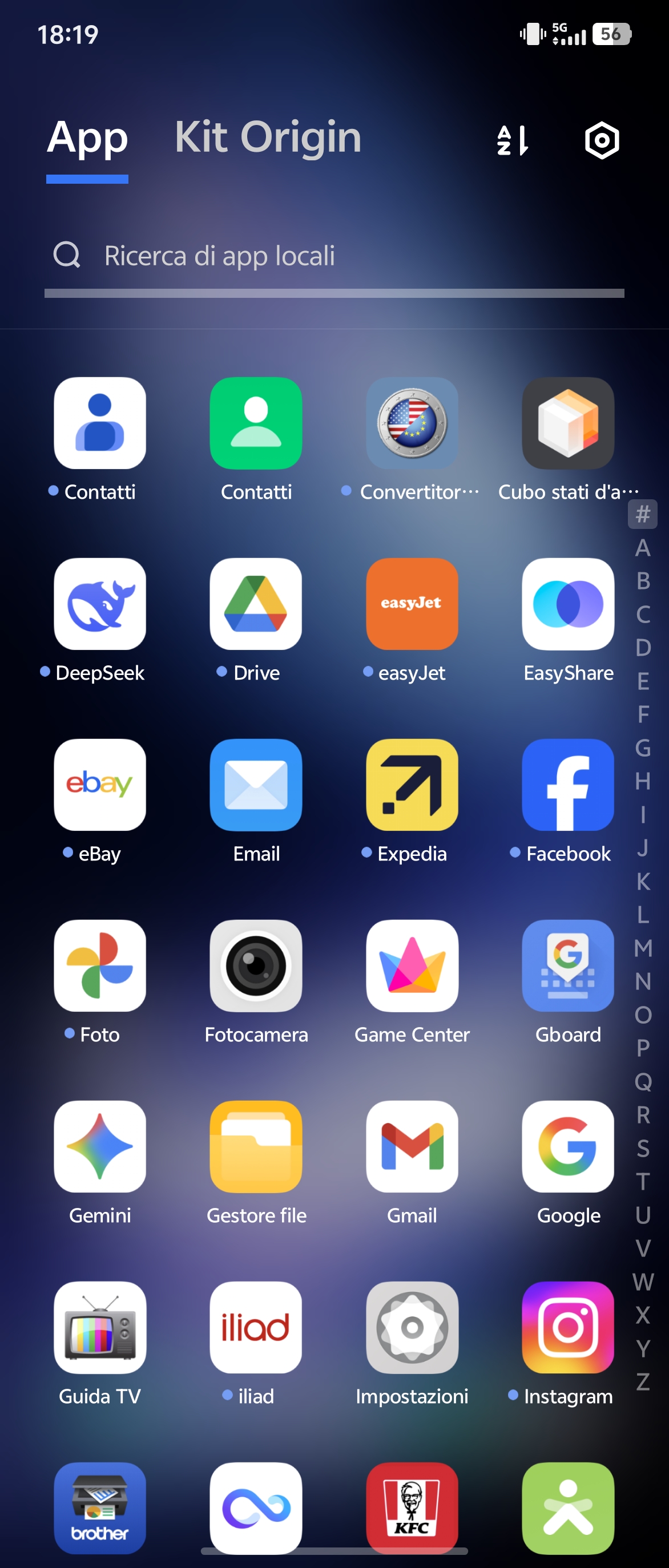
Task: Open the A-Z sort options
Action: [x=513, y=140]
